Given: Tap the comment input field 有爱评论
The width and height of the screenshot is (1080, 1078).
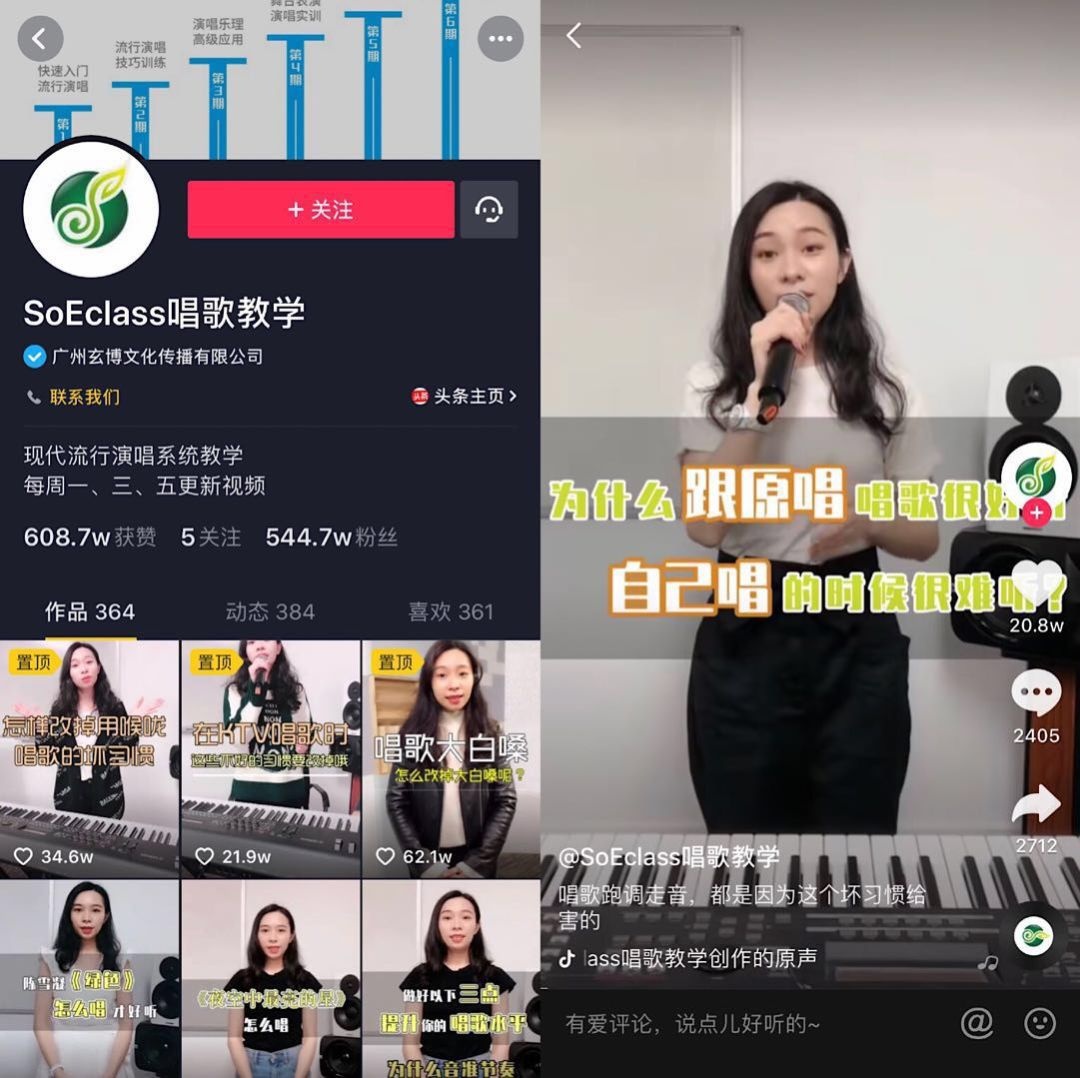Looking at the screenshot, I should tap(740, 1024).
